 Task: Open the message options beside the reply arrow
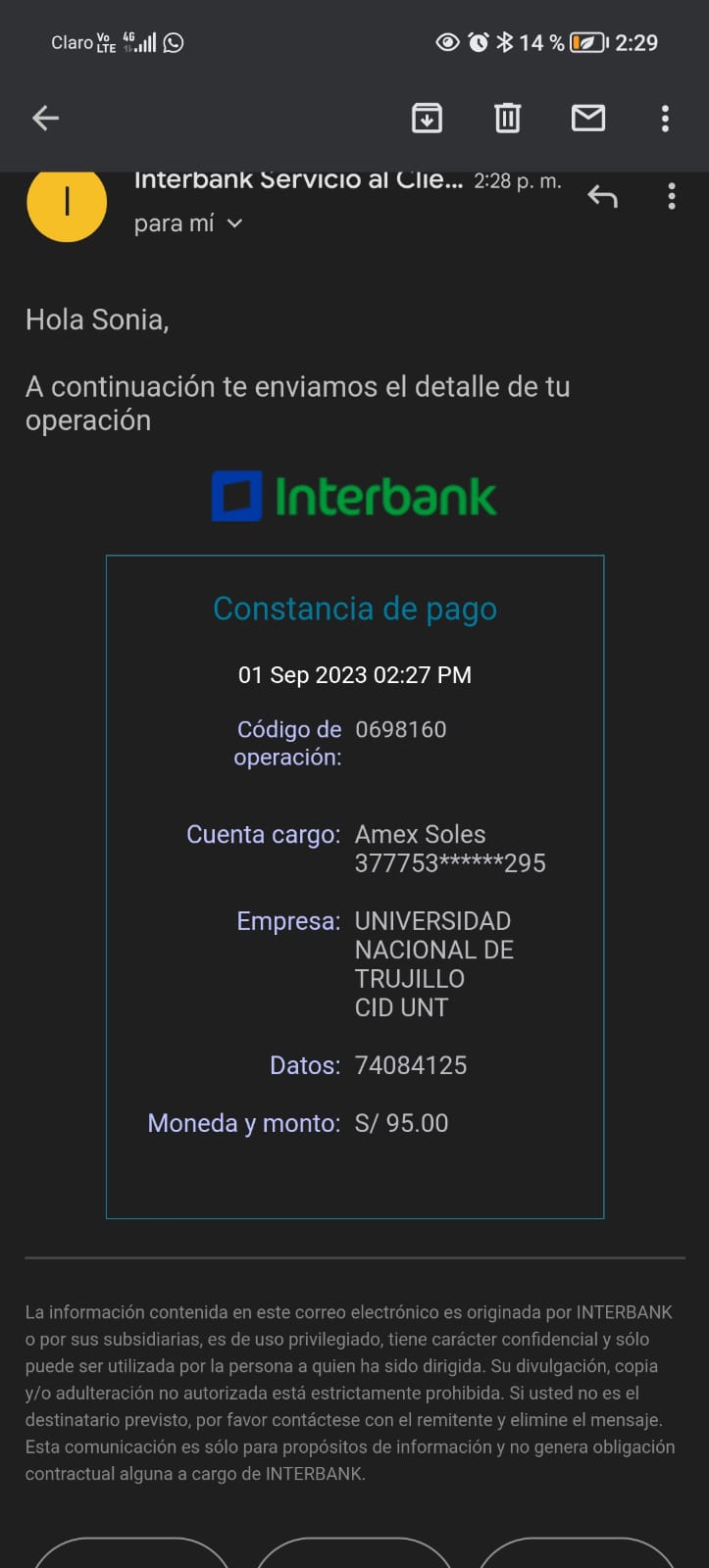click(x=672, y=197)
